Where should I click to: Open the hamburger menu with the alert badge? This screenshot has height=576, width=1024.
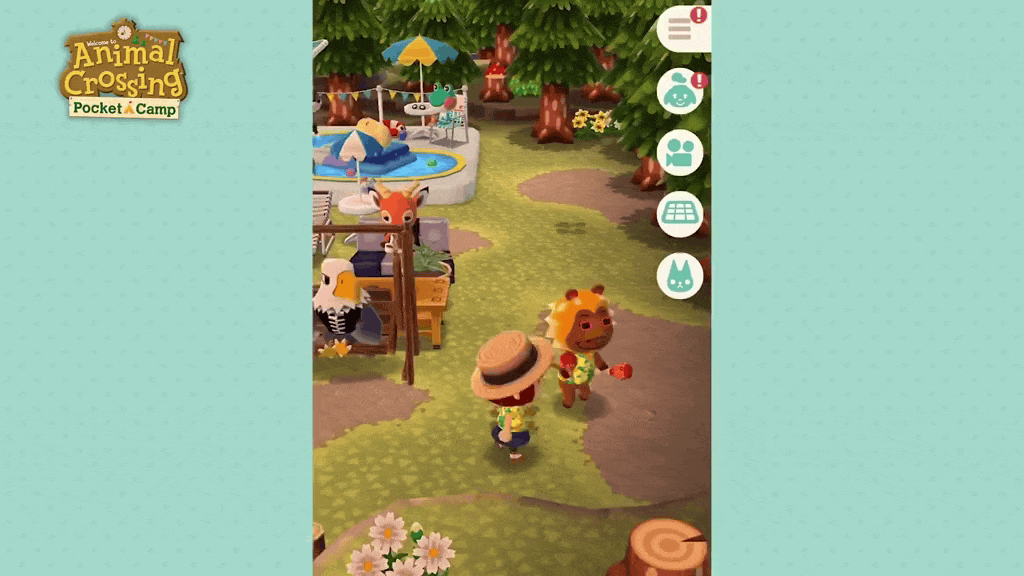coord(681,29)
